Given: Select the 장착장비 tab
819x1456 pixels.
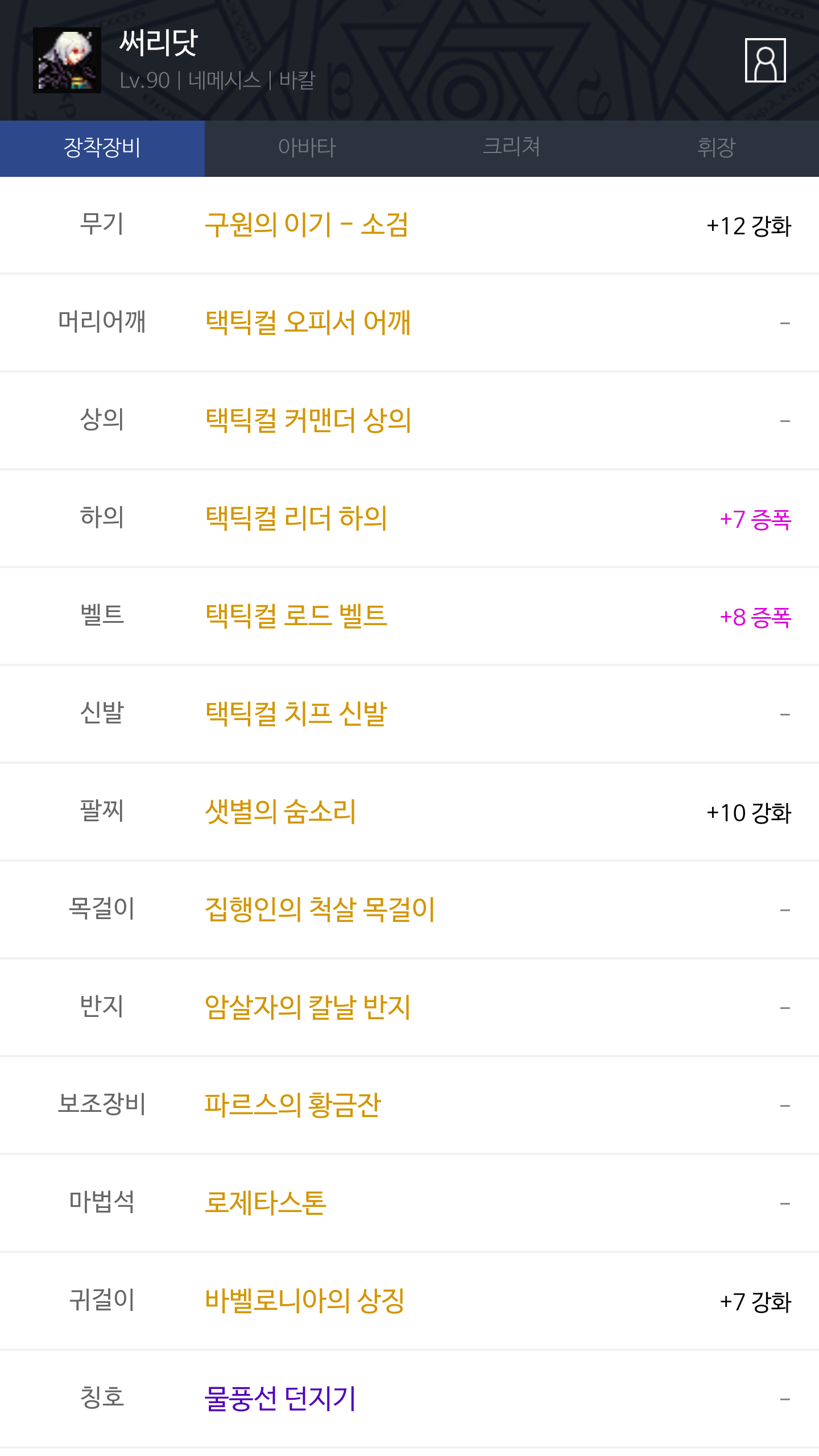Looking at the screenshot, I should [102, 148].
